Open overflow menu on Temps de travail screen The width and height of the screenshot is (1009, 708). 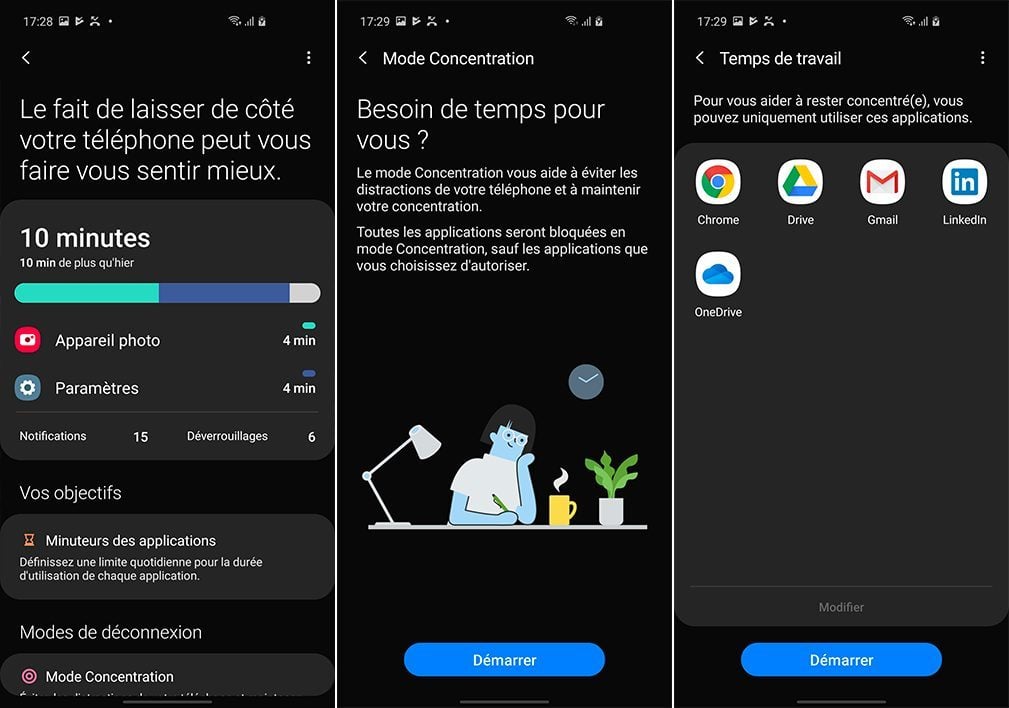[x=983, y=58]
